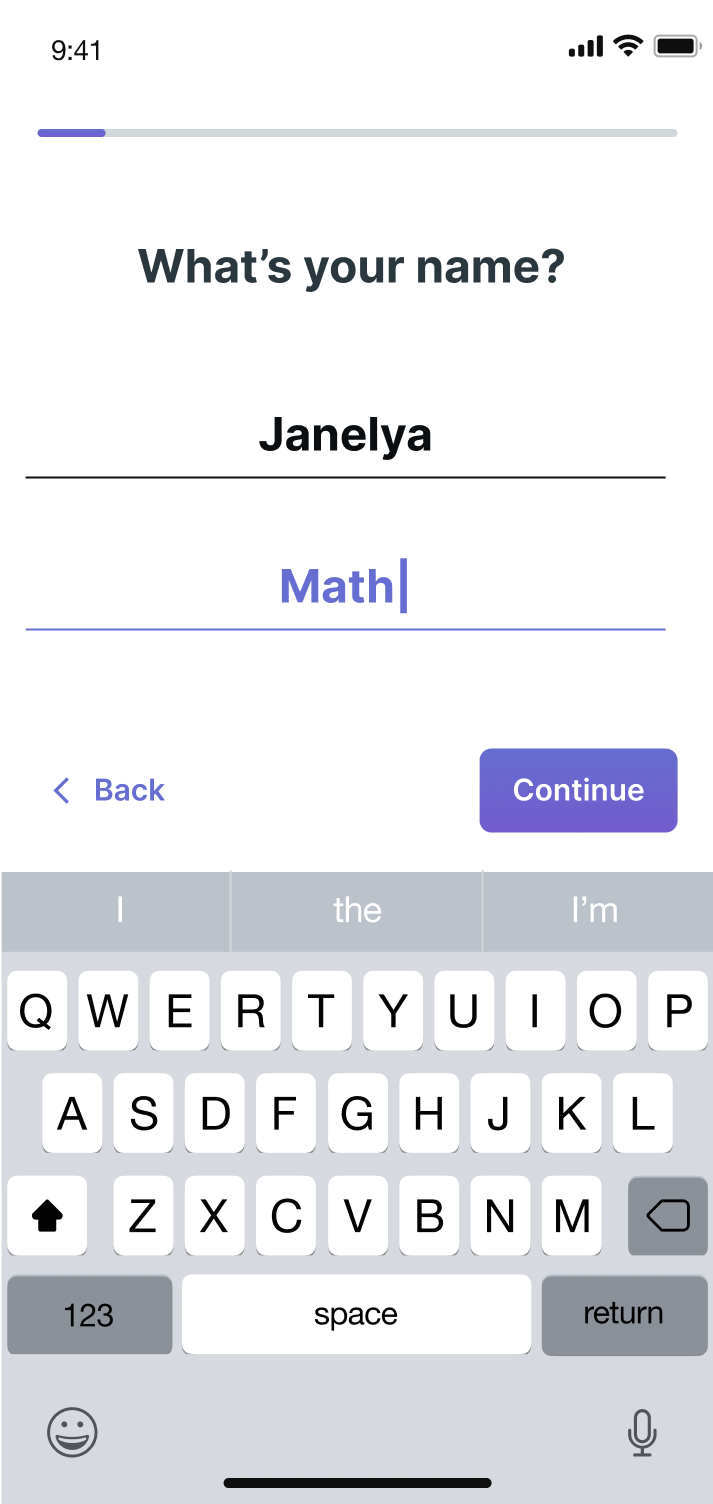Go back to the previous step
The image size is (713, 1504).
click(109, 790)
